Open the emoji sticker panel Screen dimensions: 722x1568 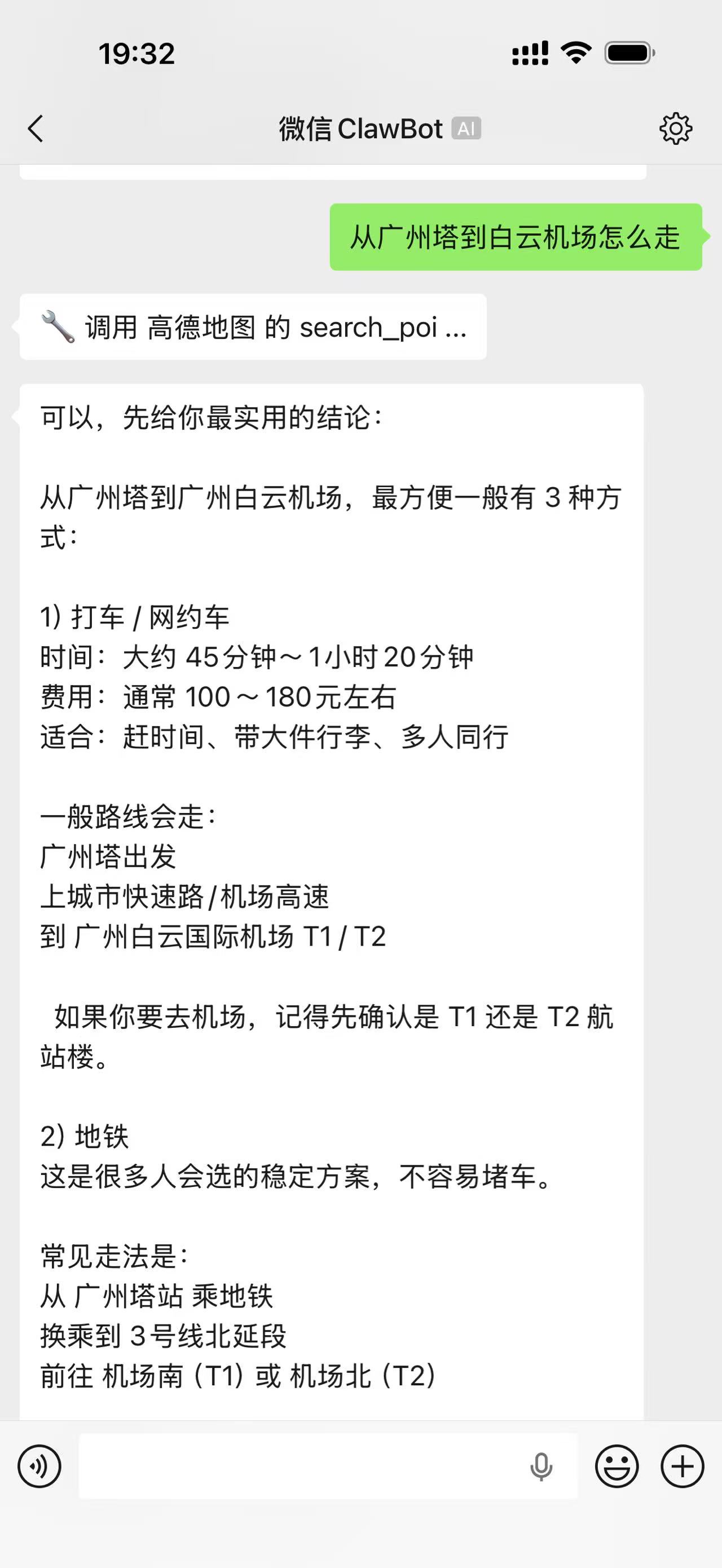tap(617, 1466)
